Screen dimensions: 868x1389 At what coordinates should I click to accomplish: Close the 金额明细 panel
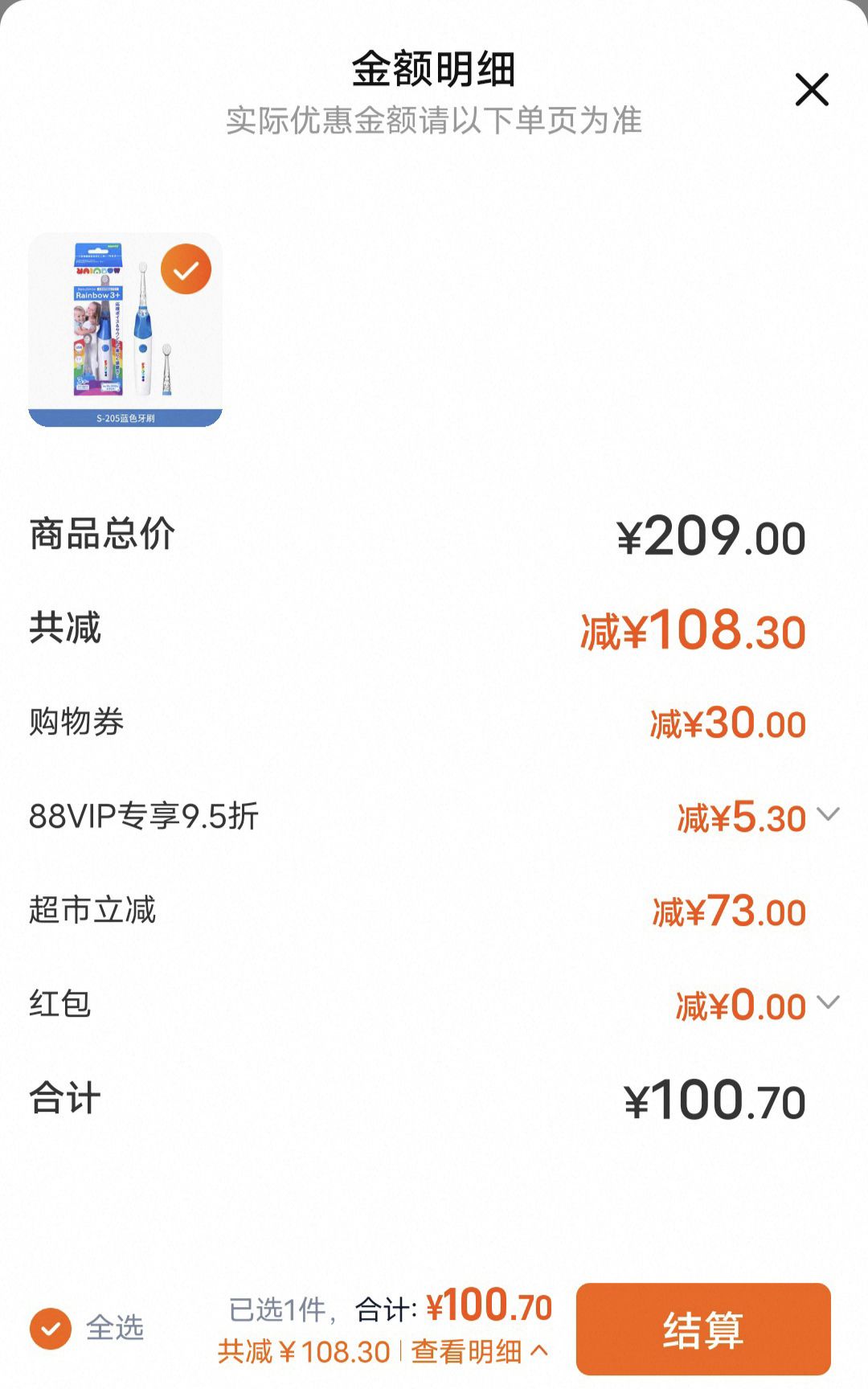[x=812, y=89]
